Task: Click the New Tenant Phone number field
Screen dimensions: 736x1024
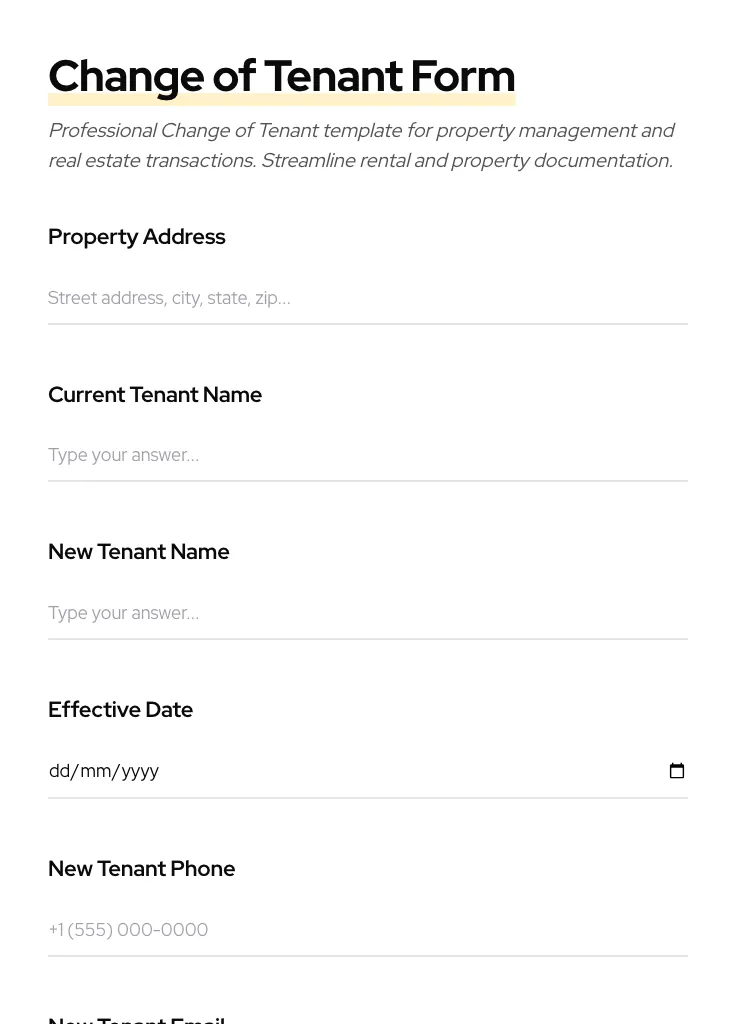Action: click(300, 930)
